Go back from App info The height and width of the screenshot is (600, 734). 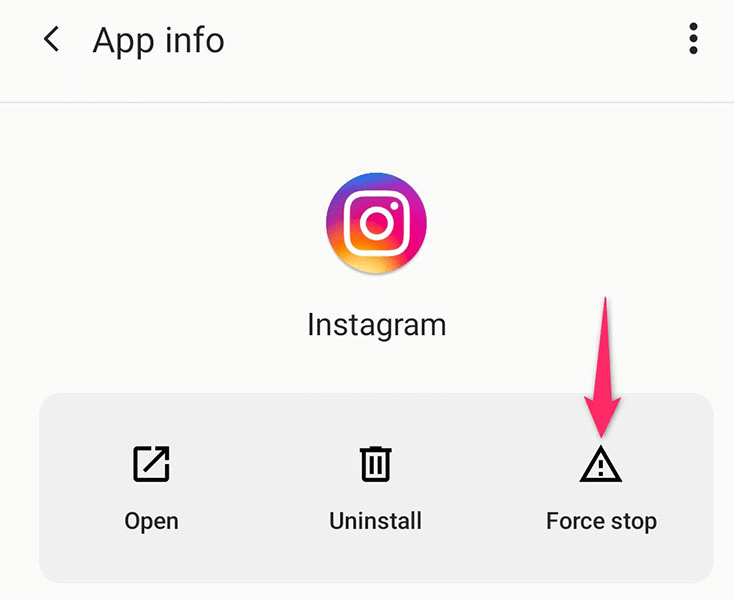(x=51, y=40)
